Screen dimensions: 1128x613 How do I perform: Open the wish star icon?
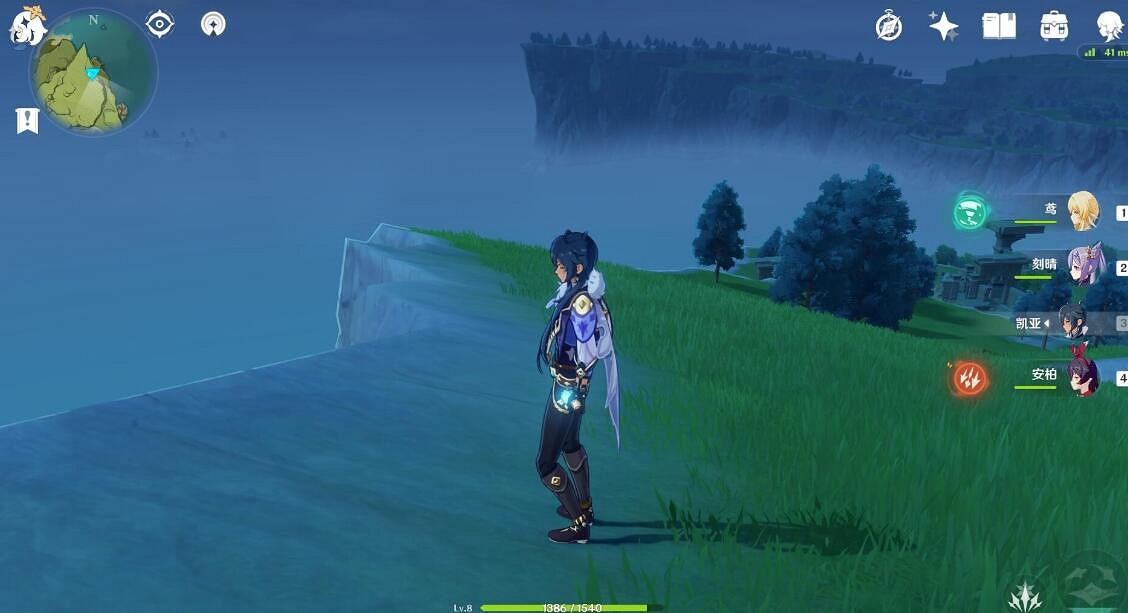[943, 27]
